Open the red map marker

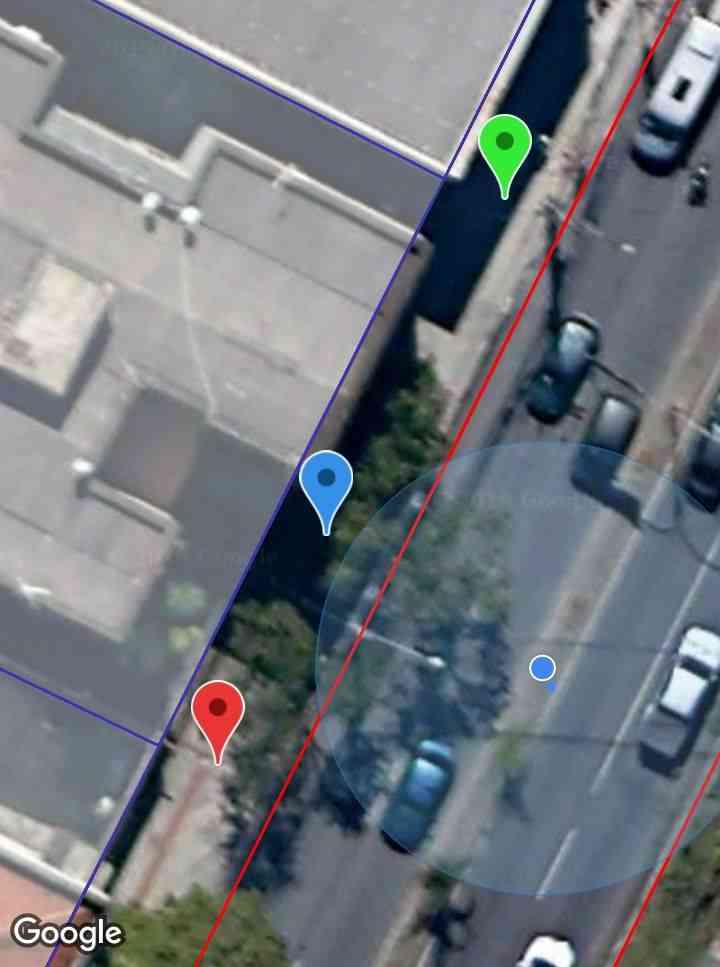click(x=218, y=714)
